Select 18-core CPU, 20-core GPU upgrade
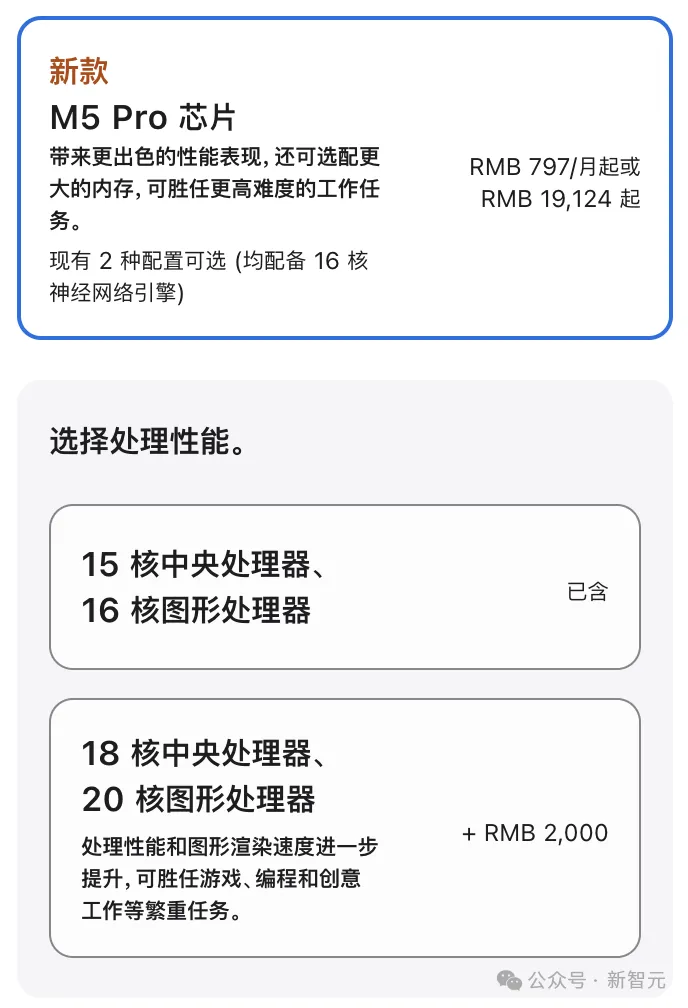 click(344, 828)
